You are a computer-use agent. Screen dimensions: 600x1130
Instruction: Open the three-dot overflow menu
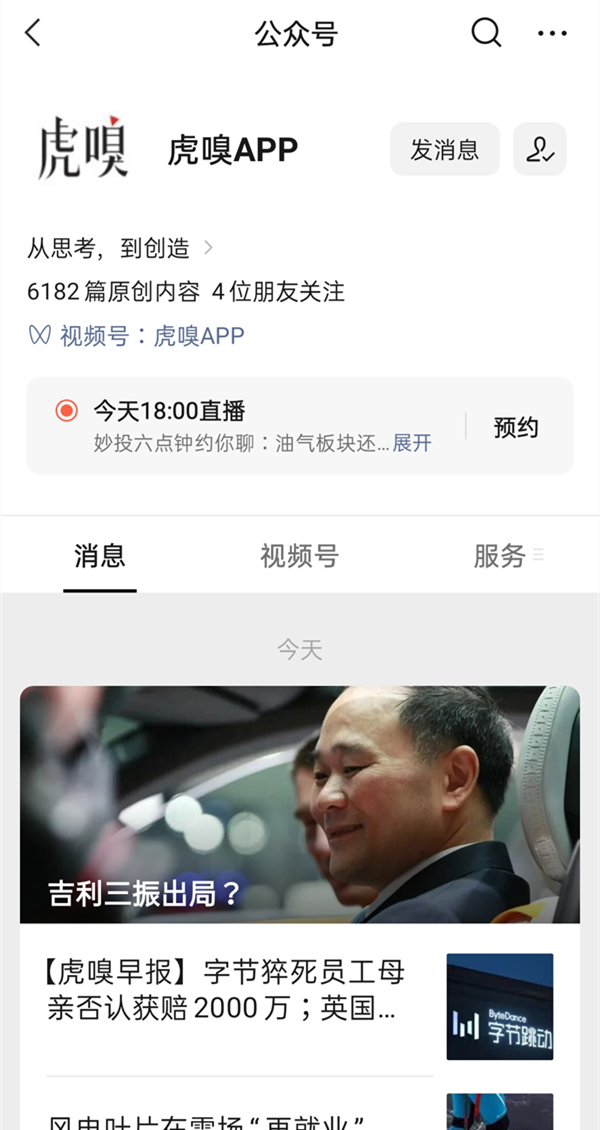(552, 33)
